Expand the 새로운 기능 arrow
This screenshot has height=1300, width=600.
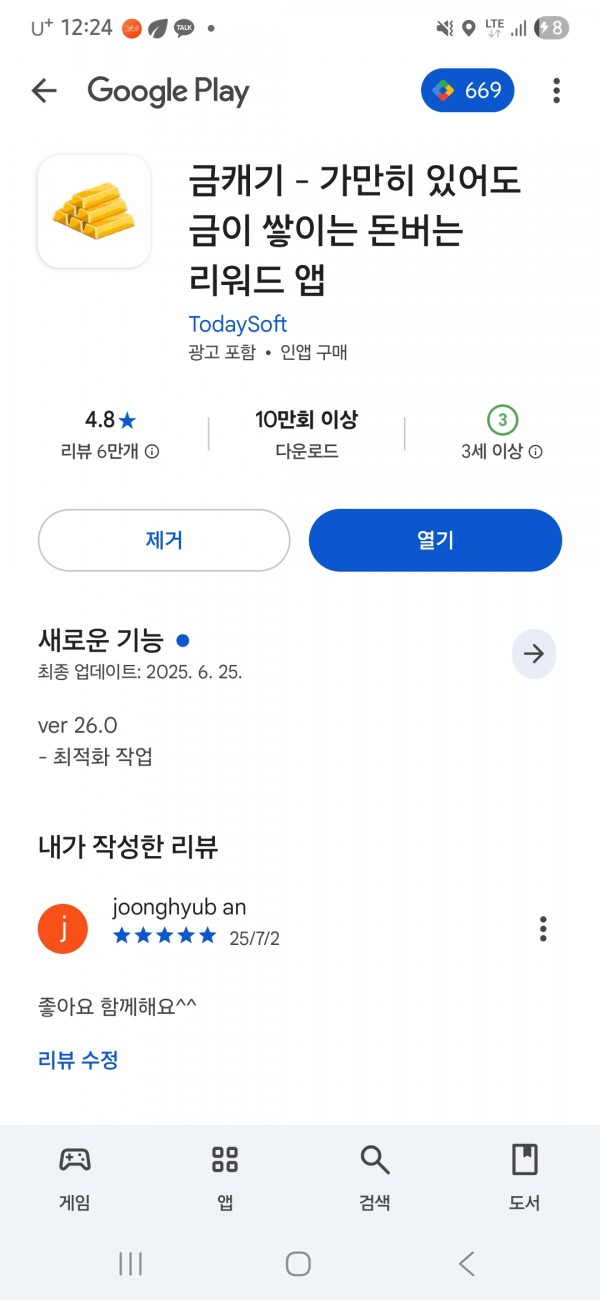click(x=534, y=654)
